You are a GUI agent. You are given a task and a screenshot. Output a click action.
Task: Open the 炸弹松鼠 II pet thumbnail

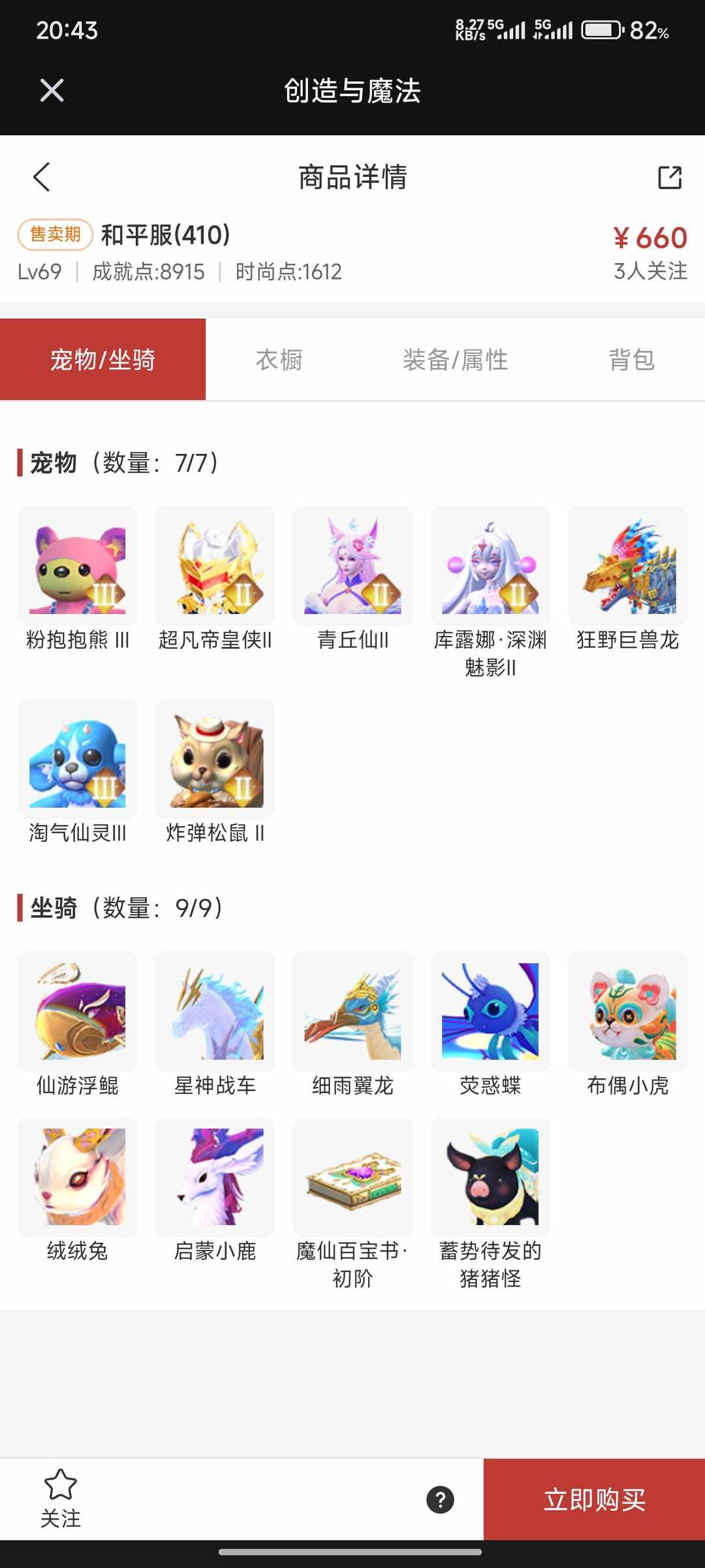pyautogui.click(x=215, y=758)
